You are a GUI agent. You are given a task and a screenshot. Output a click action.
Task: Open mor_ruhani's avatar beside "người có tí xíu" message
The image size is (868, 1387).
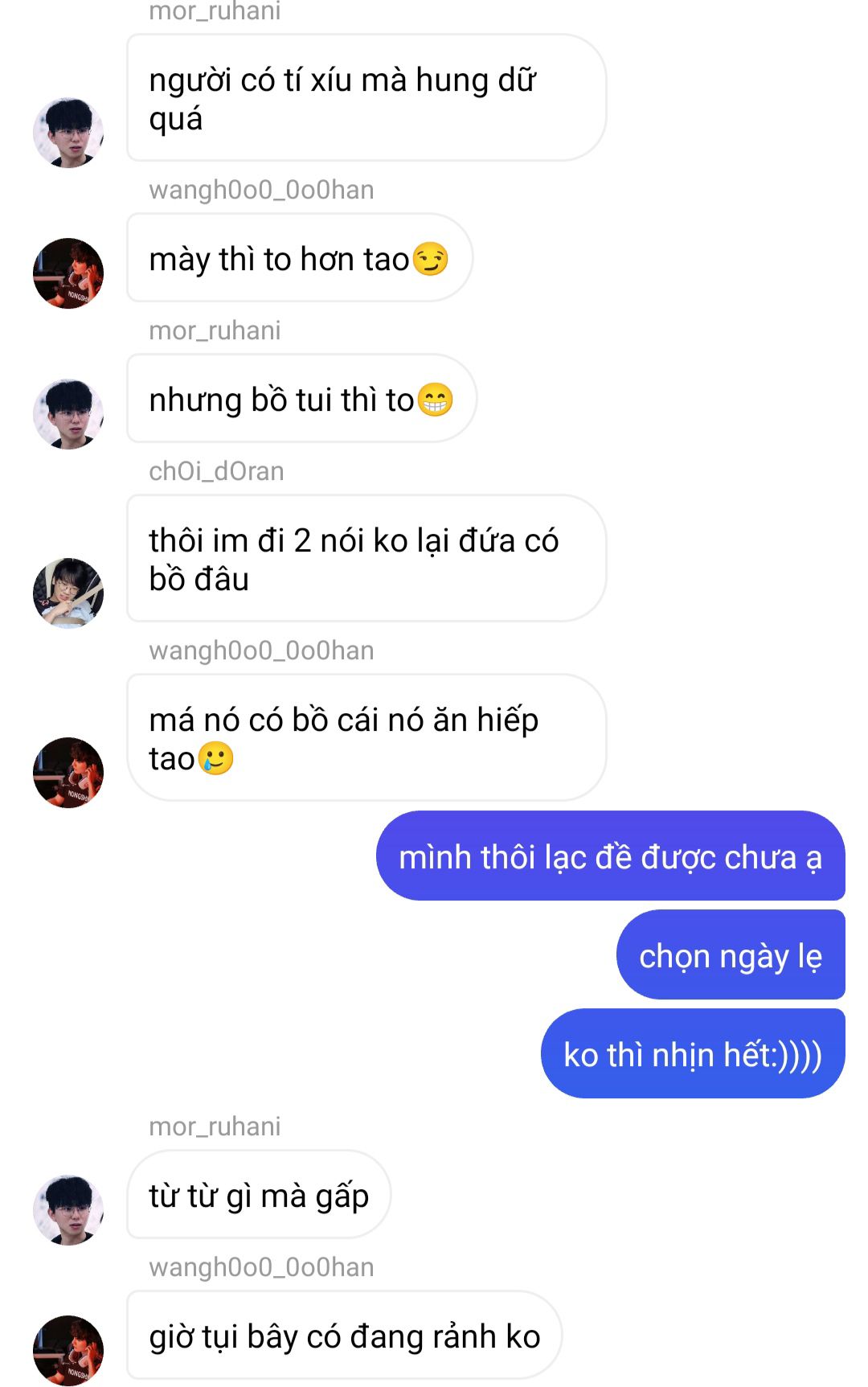pyautogui.click(x=68, y=133)
